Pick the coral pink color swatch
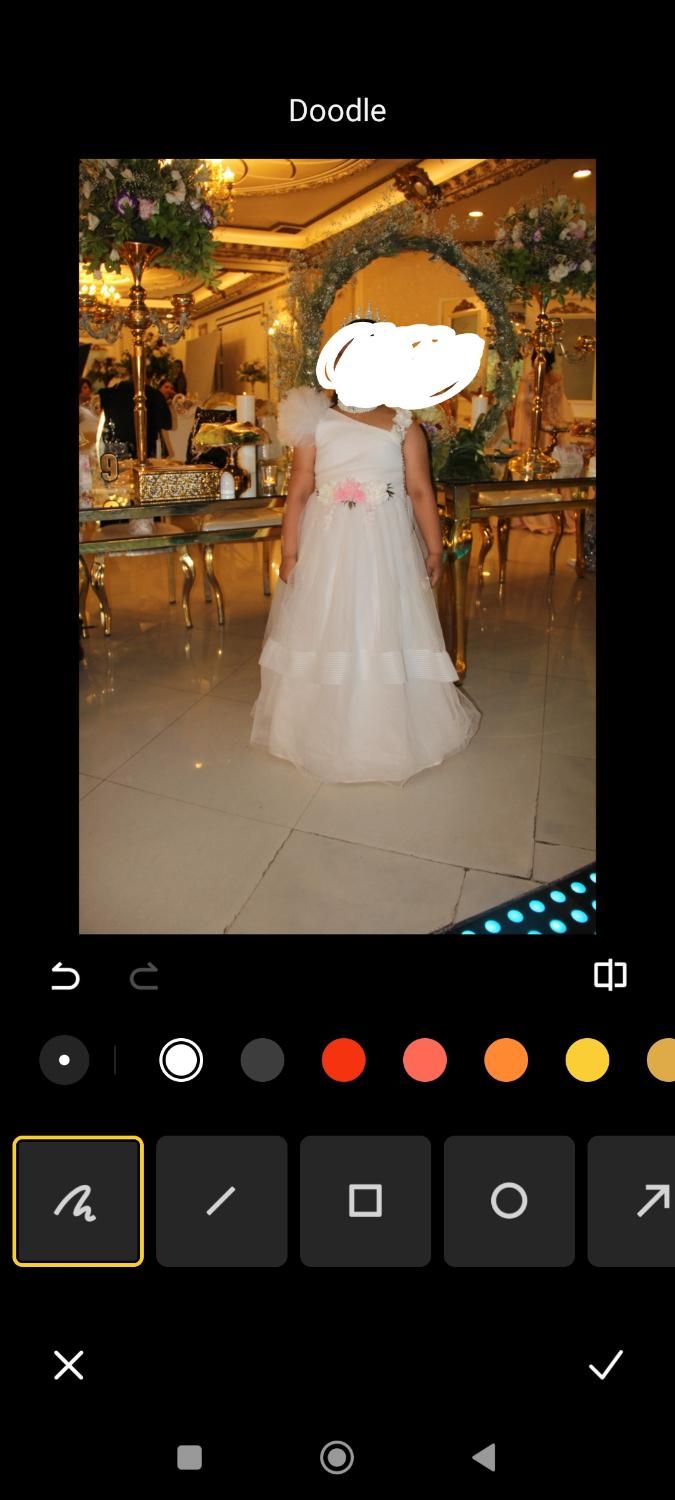Screen dimensions: 675x1500 (x=425, y=1060)
